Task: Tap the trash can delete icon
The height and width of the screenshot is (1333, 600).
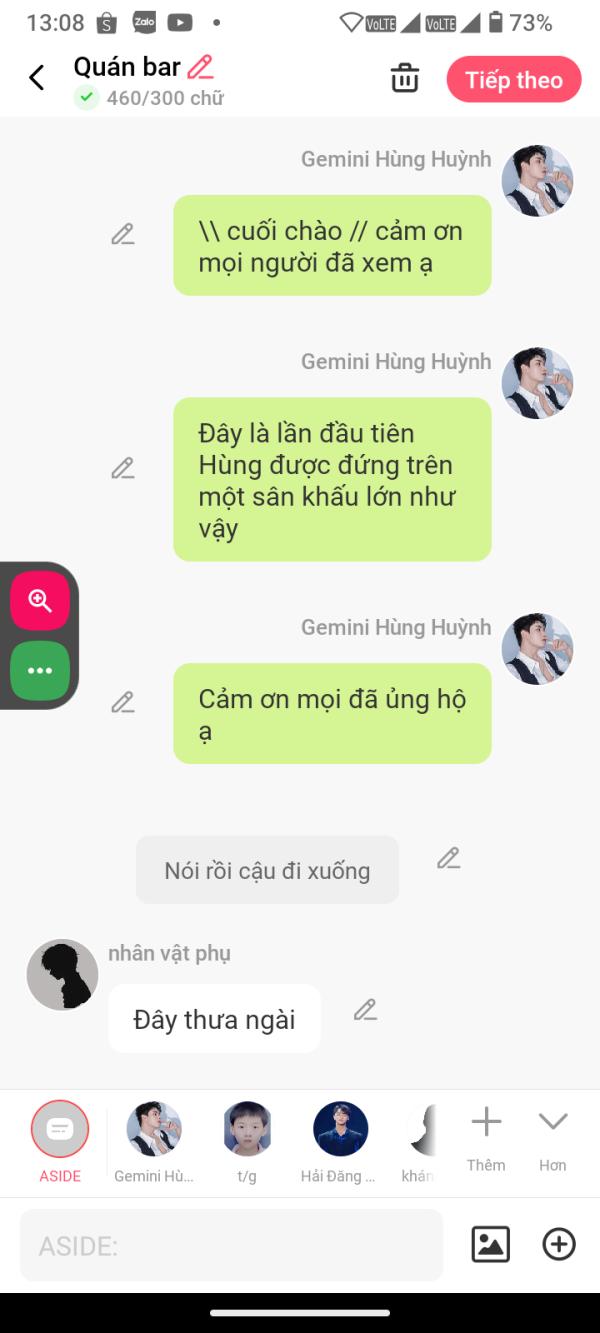Action: (405, 78)
